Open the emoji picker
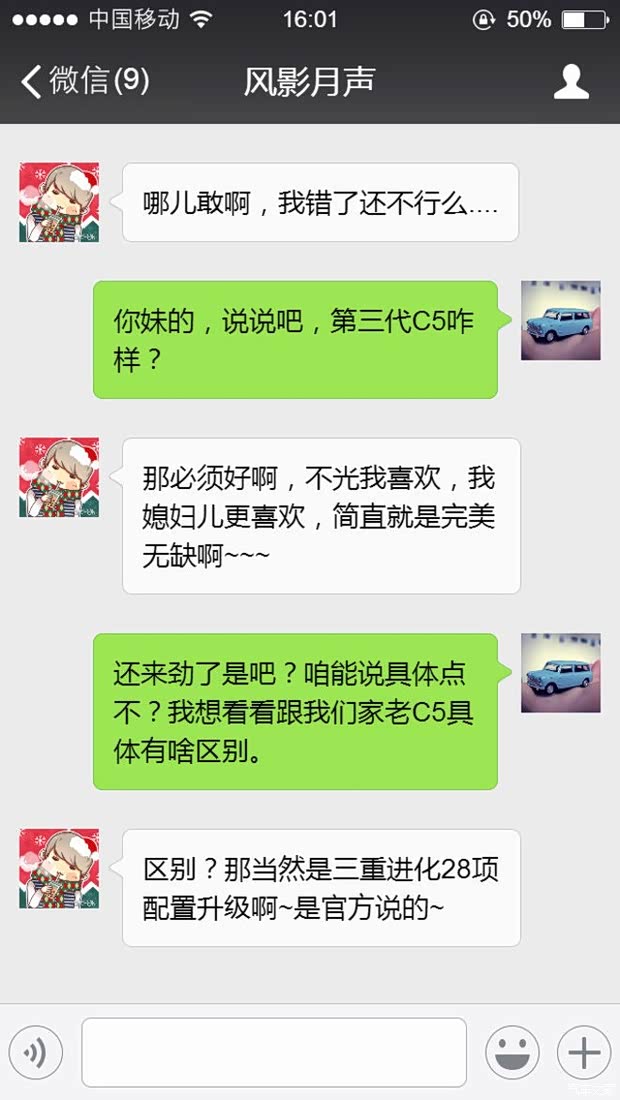 (x=512, y=1052)
